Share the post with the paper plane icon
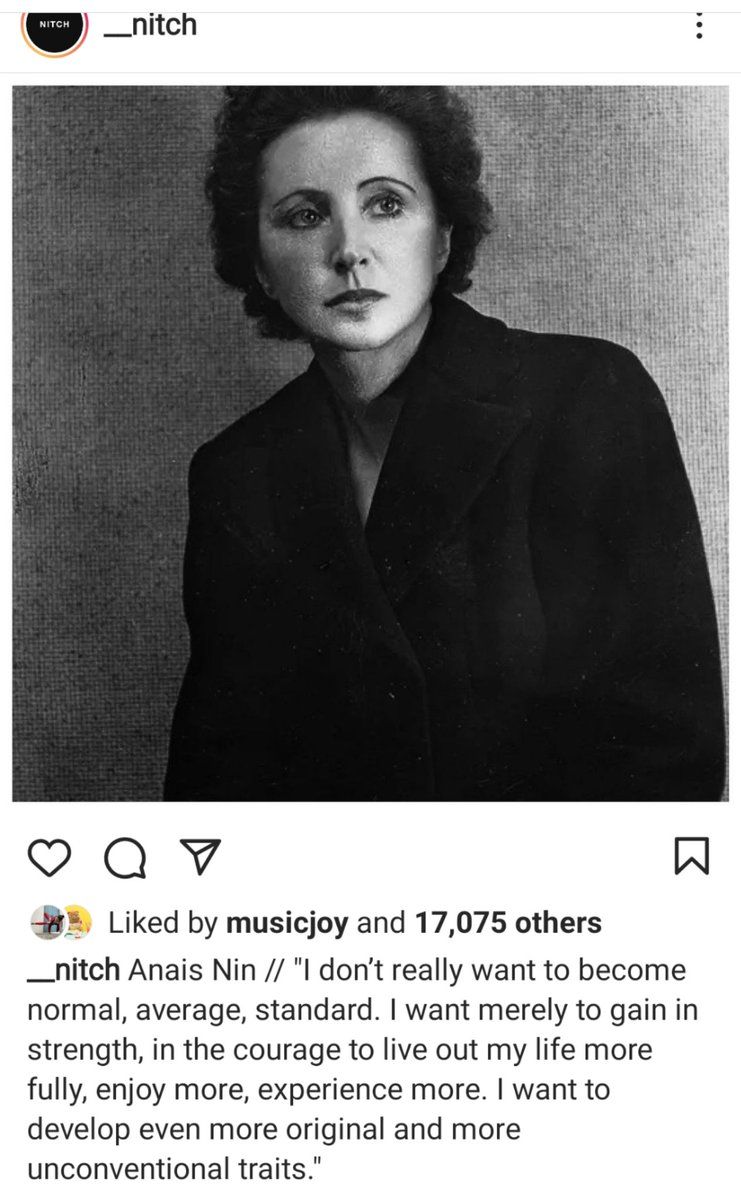This screenshot has width=741, height=1200. (x=199, y=857)
